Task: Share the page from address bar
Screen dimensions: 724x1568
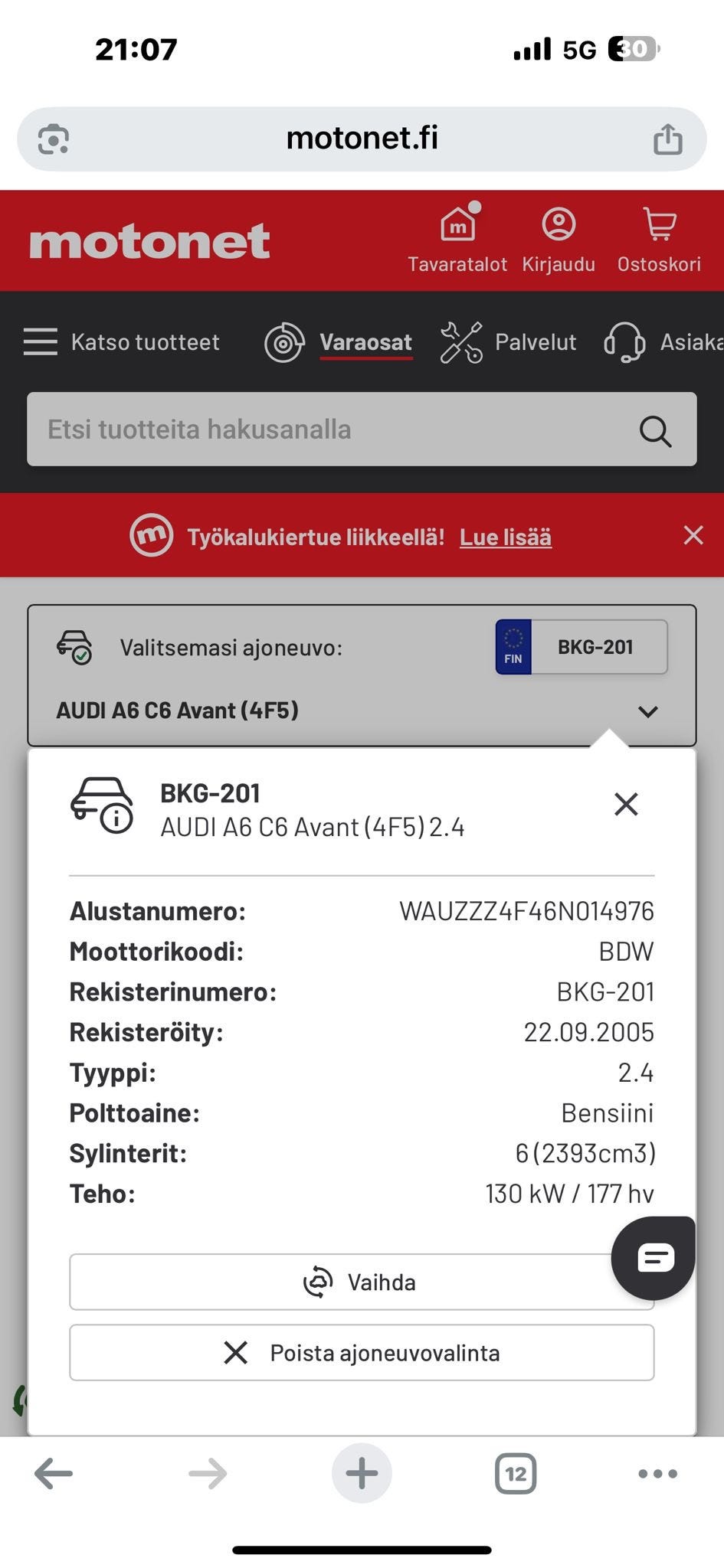Action: [667, 139]
